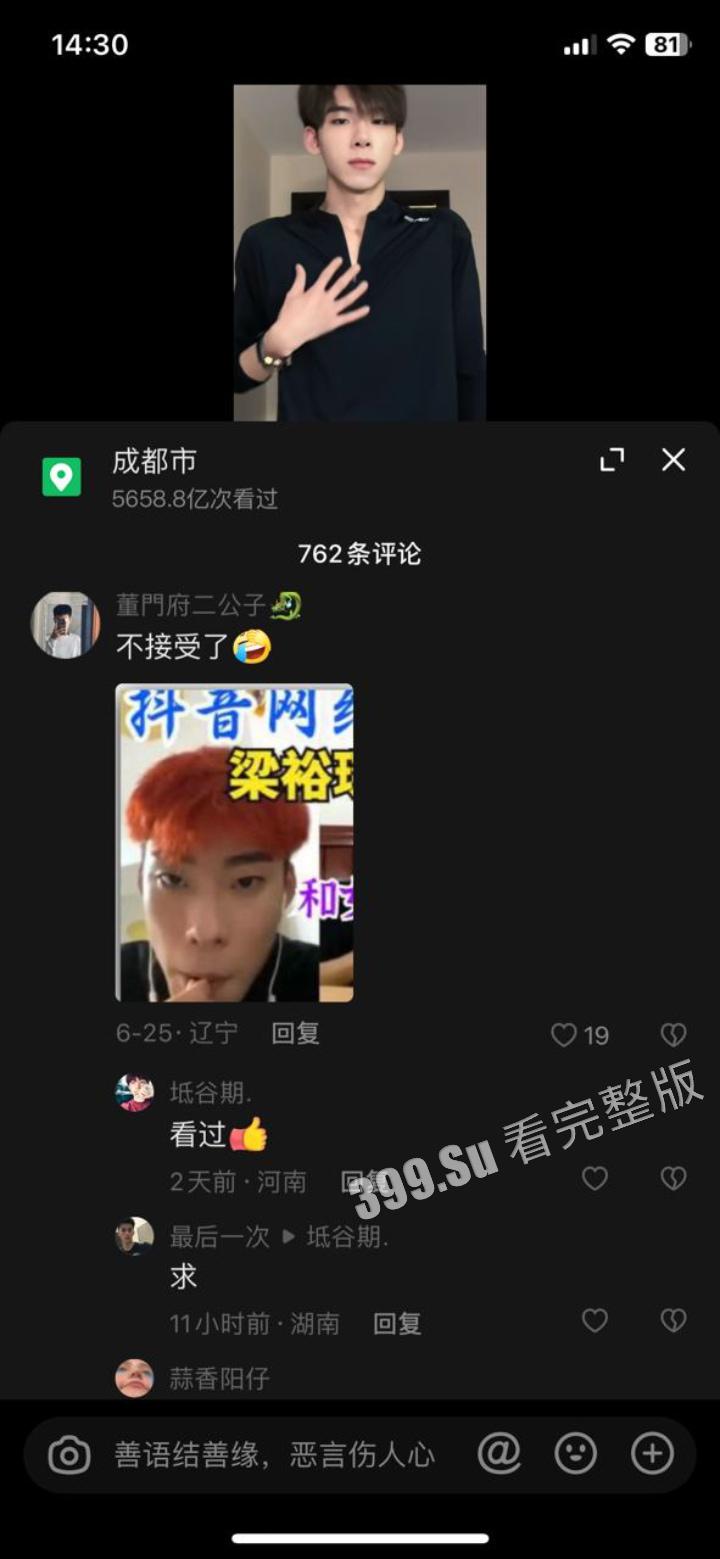Like the comment with 19 likes
The height and width of the screenshot is (1559, 720).
point(565,1035)
